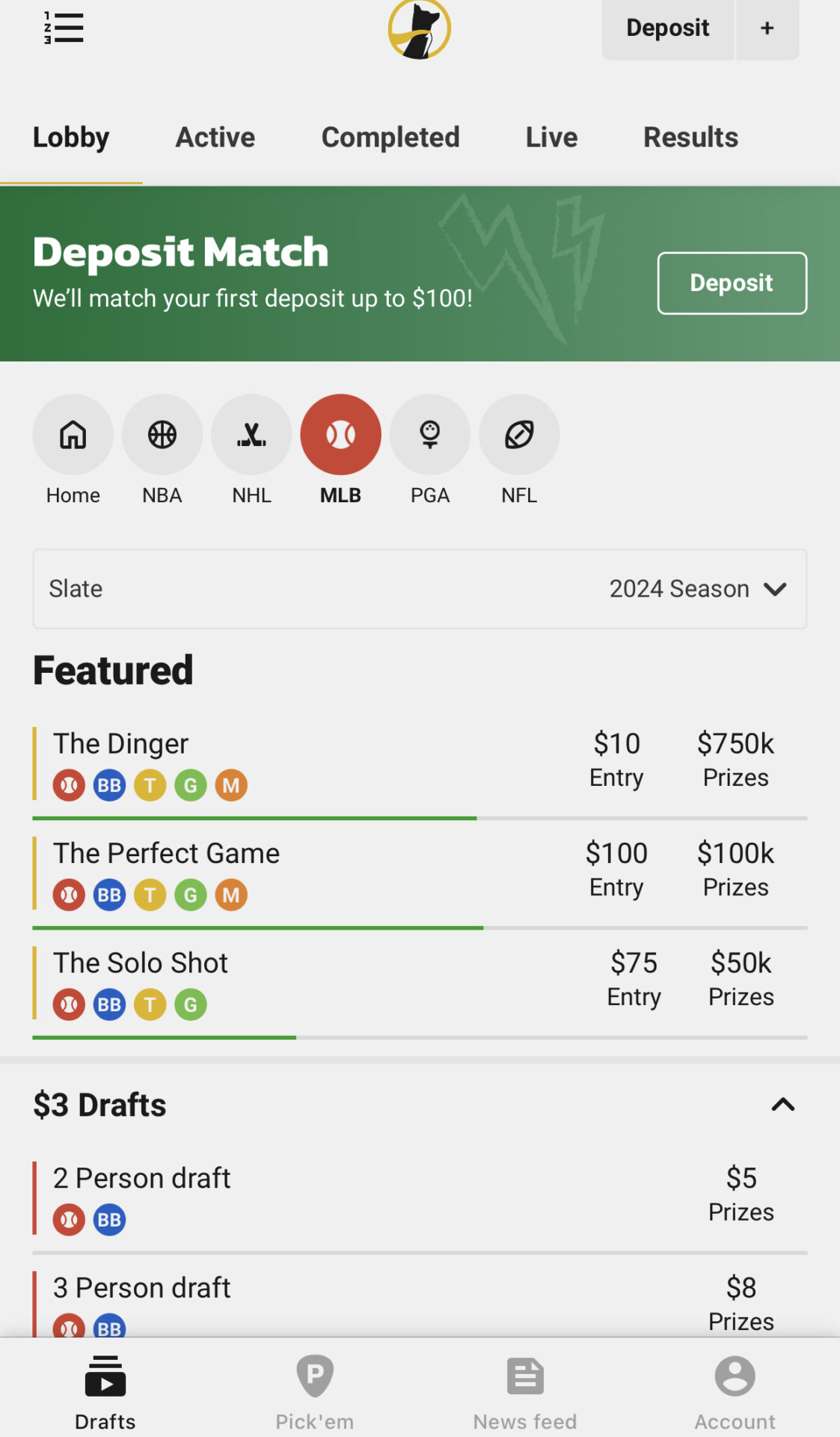
Task: Tap the Deposit button in header
Action: [x=668, y=28]
